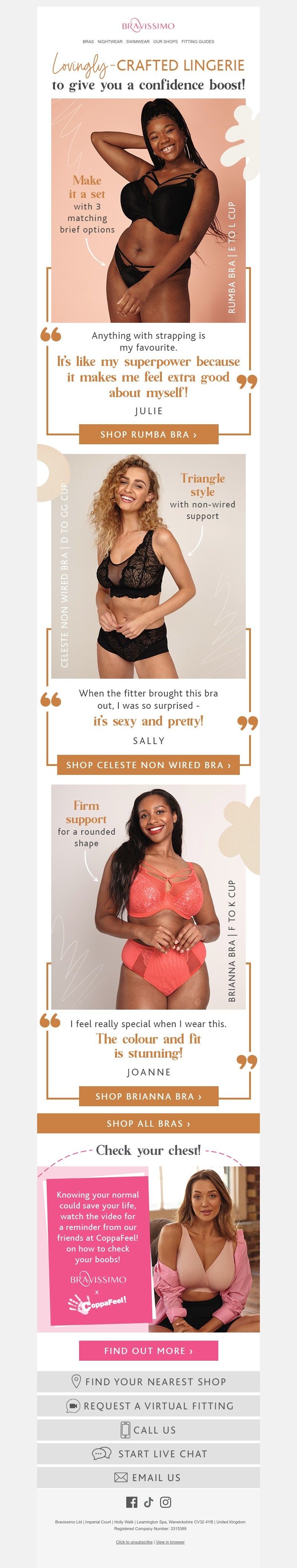Image resolution: width=297 pixels, height=1568 pixels.
Task: Open FITTING GUIDES link
Action: pos(198,42)
